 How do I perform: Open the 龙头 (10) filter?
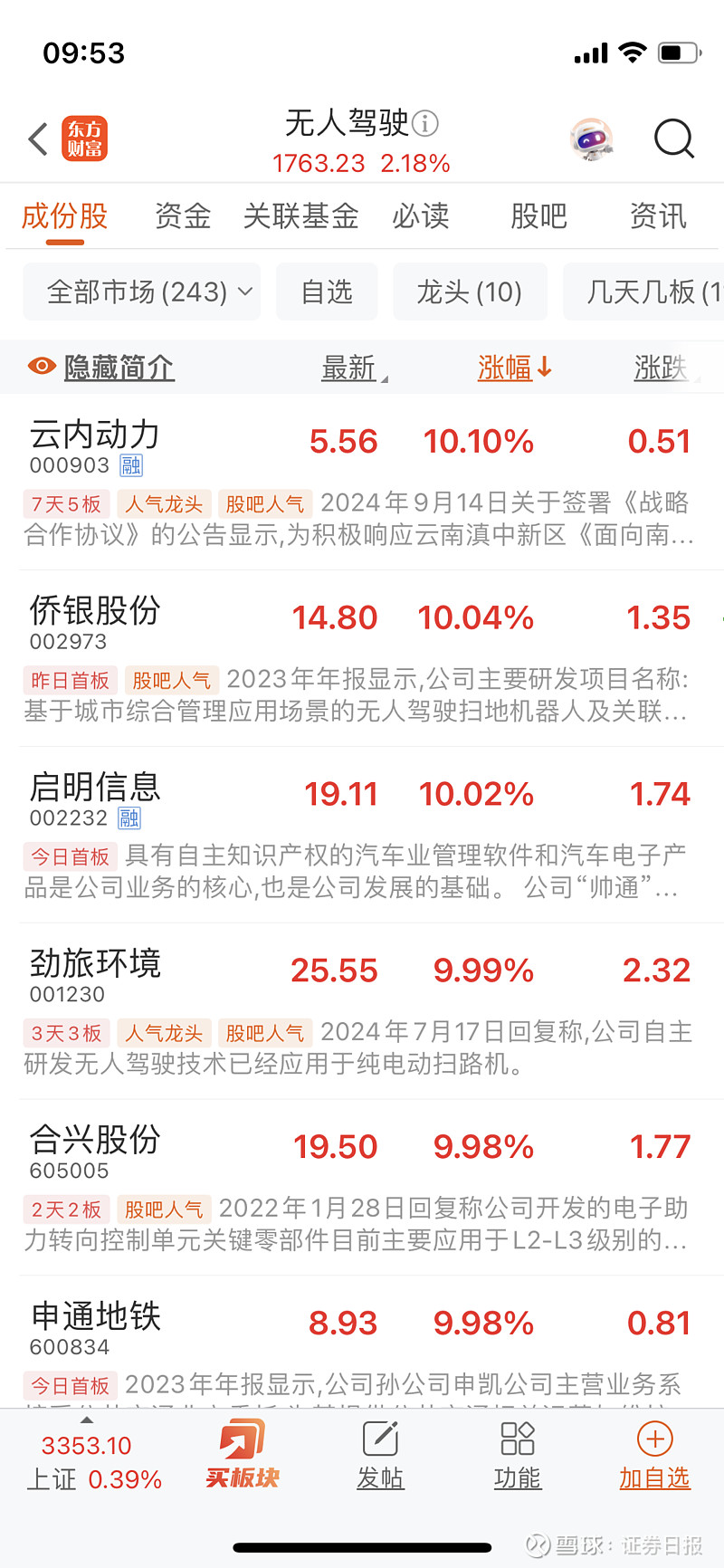coord(470,292)
